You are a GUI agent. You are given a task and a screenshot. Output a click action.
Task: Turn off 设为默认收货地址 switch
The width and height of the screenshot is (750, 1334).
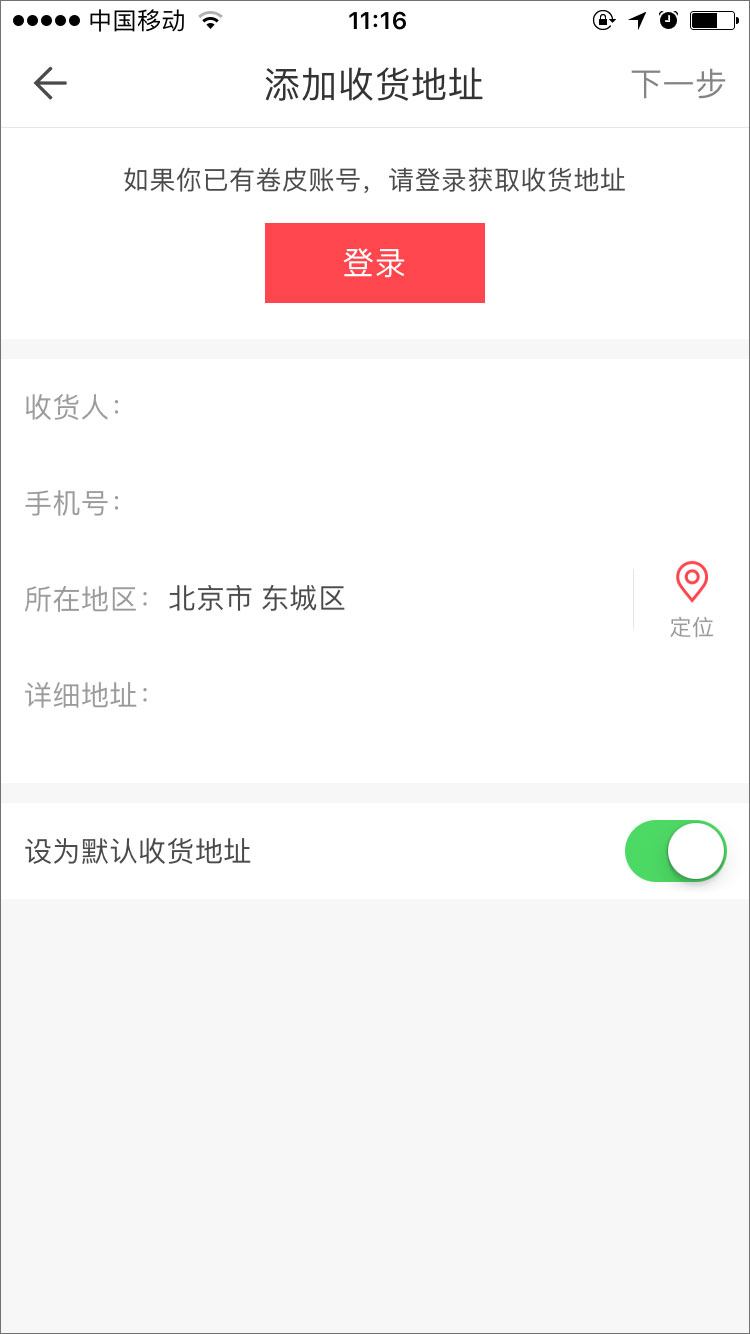675,851
